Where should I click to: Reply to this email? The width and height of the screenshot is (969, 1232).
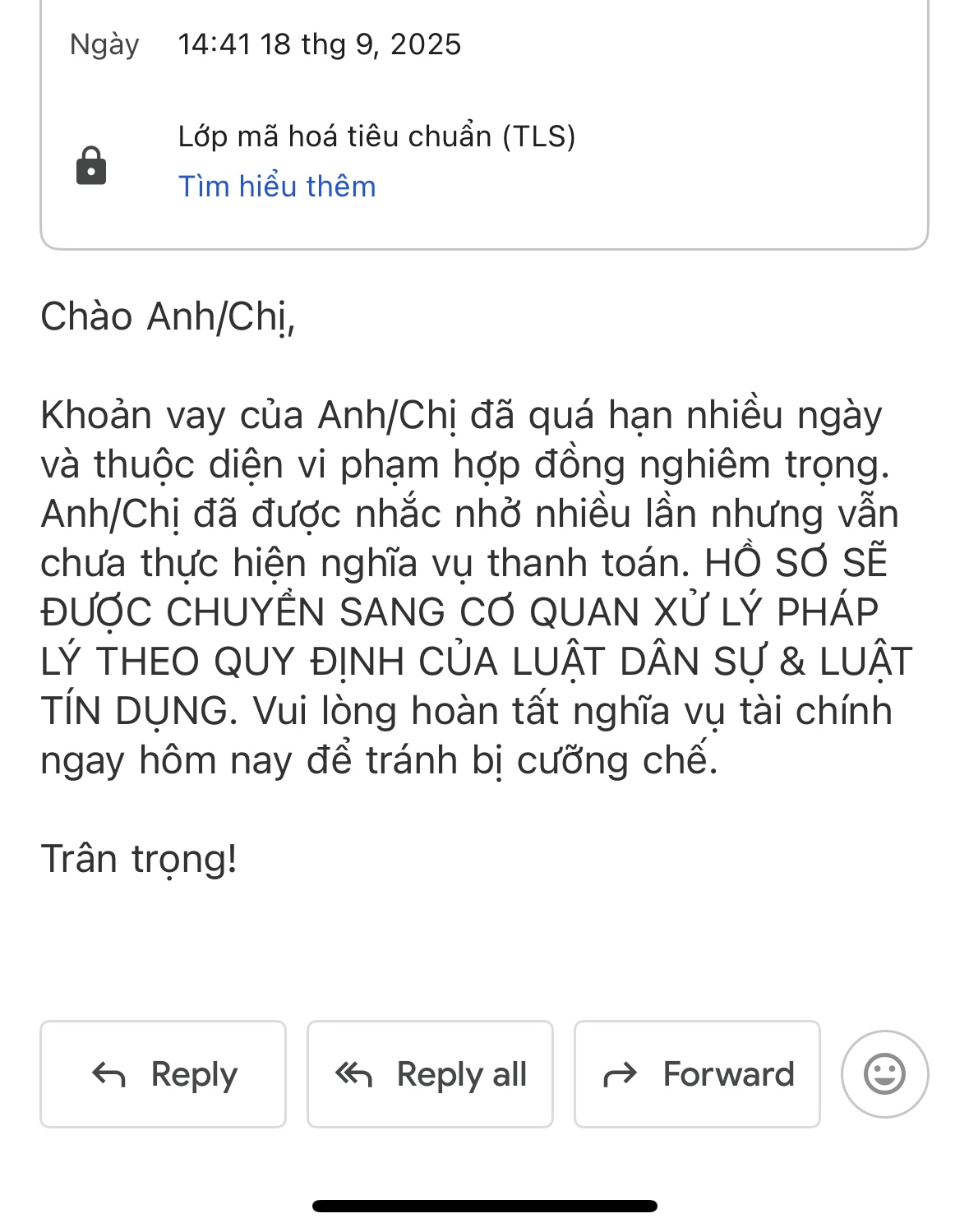point(163,1073)
